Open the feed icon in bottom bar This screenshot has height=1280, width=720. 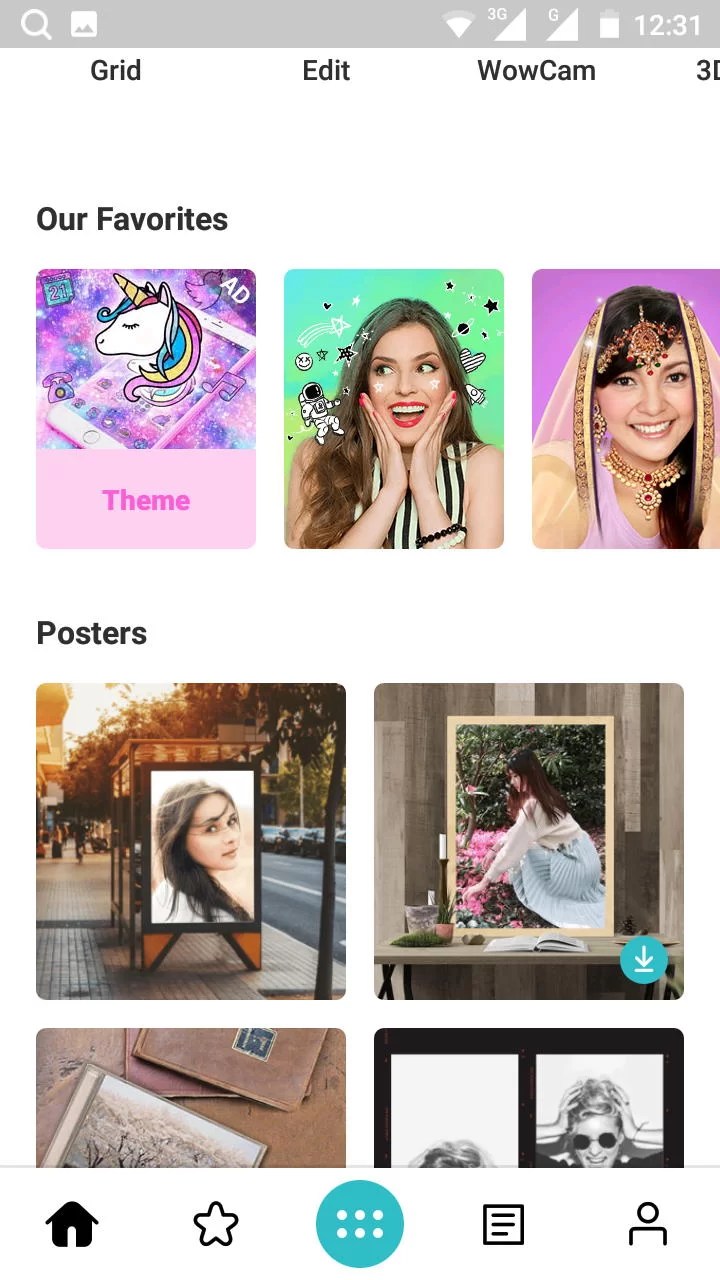(503, 1222)
